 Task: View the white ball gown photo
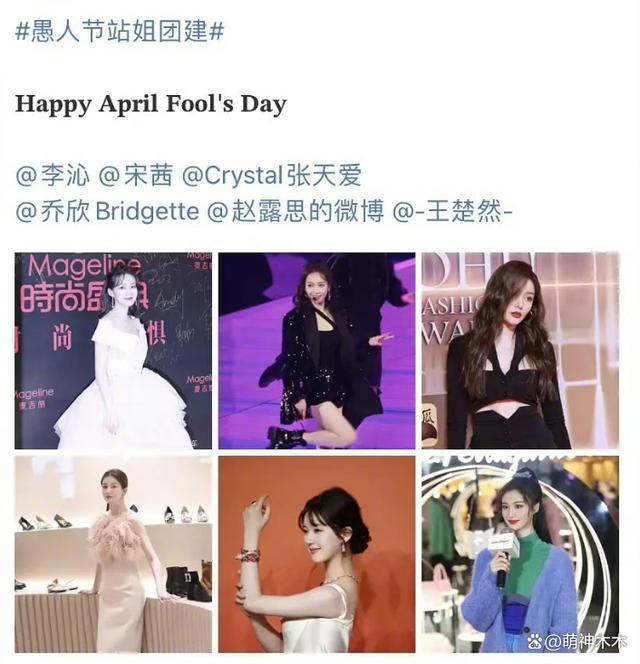point(113,350)
